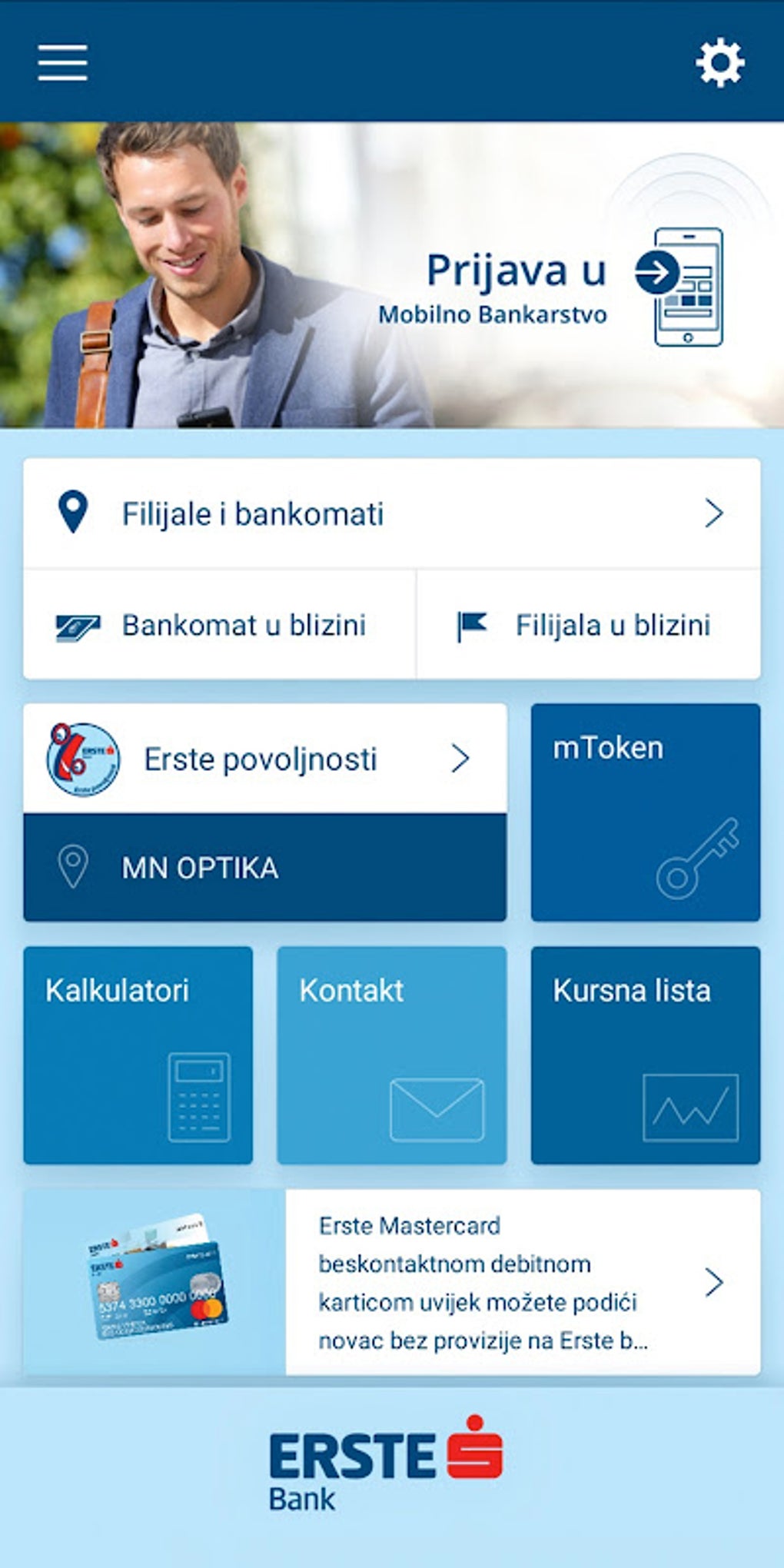Viewport: 784px width, 1568px height.
Task: Find Filijala u blizini
Action: tap(588, 625)
